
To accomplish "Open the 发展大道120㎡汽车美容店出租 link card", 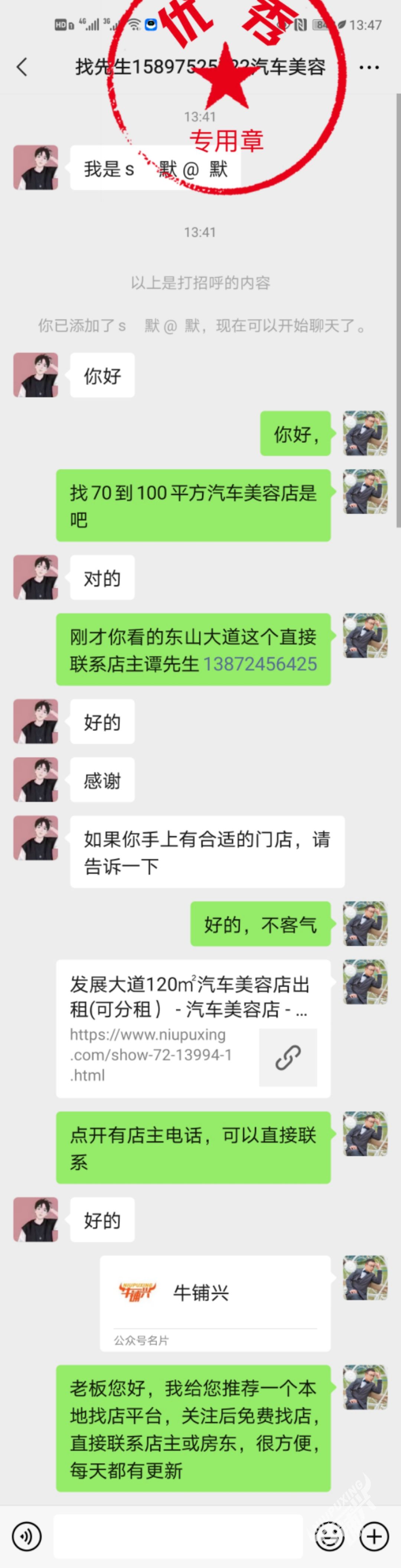I will (193, 1028).
